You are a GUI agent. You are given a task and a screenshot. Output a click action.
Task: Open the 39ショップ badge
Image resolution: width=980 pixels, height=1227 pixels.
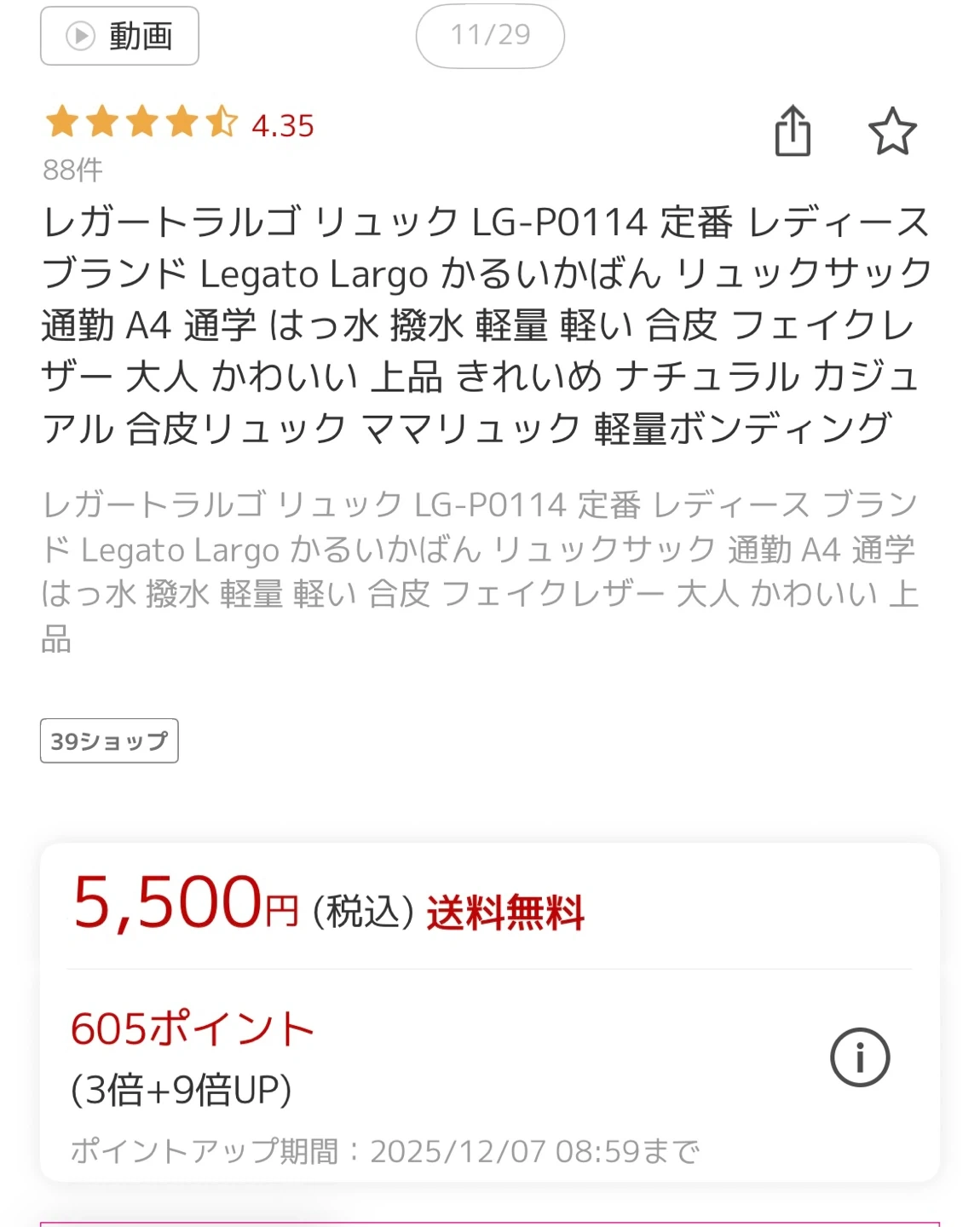click(x=109, y=740)
